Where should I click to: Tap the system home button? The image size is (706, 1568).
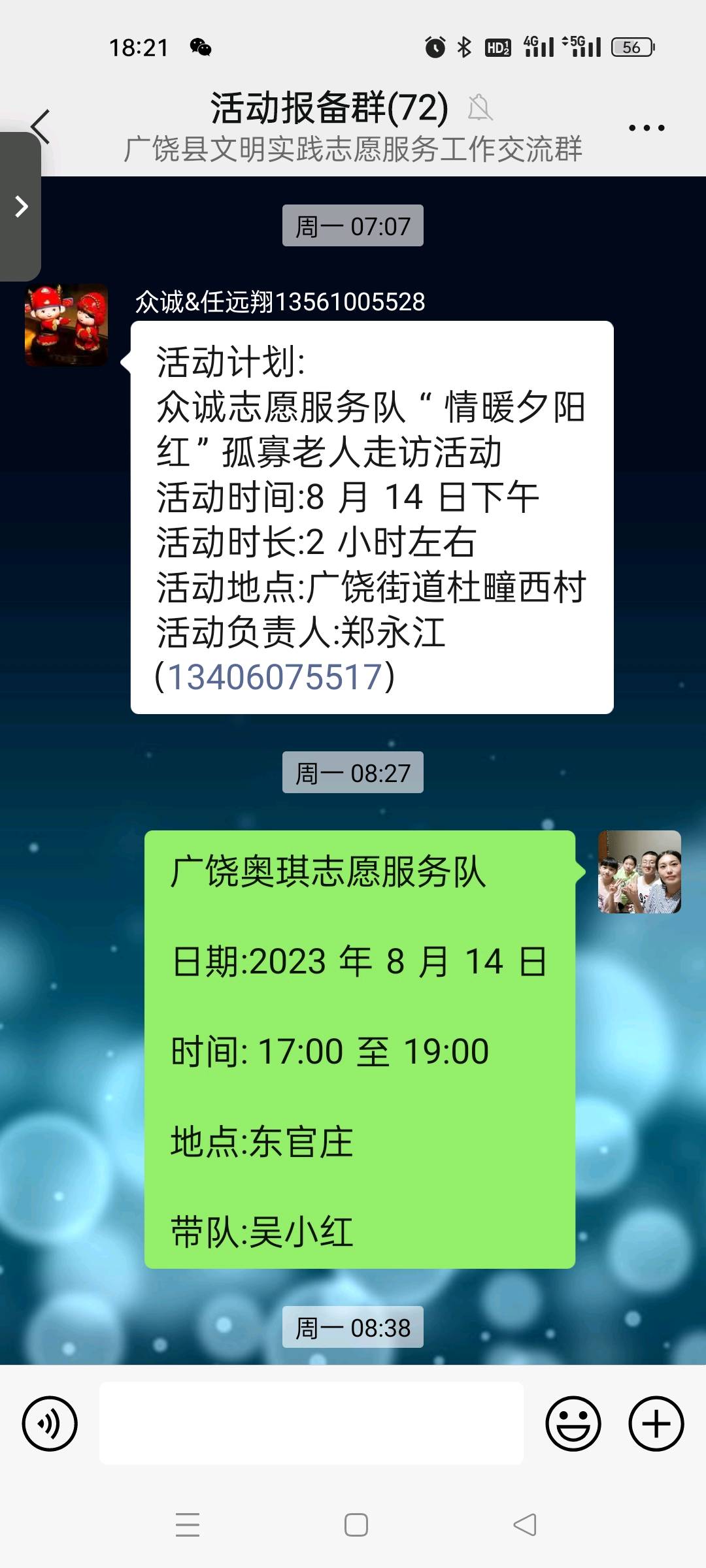click(356, 1525)
